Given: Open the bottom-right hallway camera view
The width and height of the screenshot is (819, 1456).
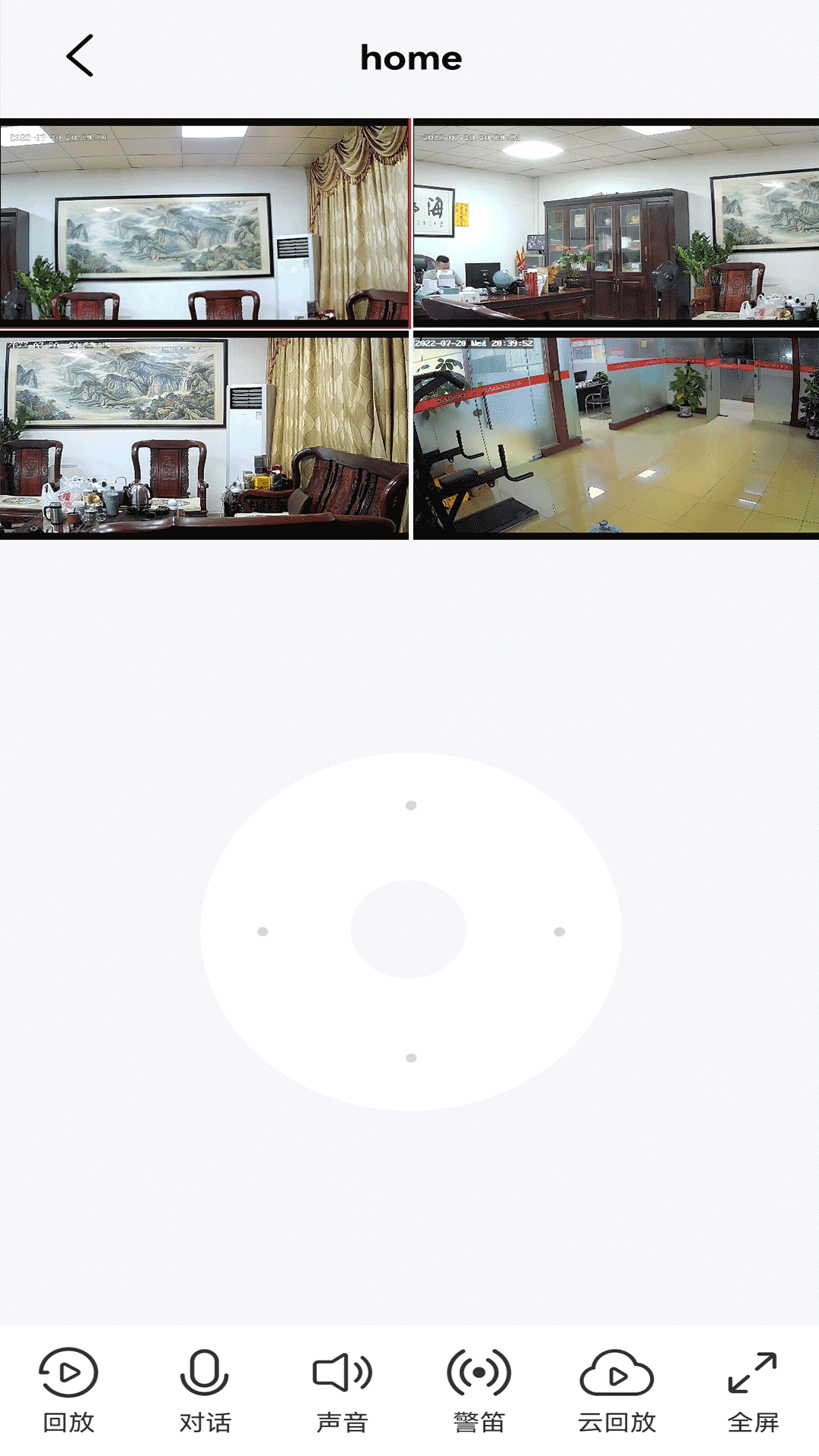Looking at the screenshot, I should (x=614, y=438).
